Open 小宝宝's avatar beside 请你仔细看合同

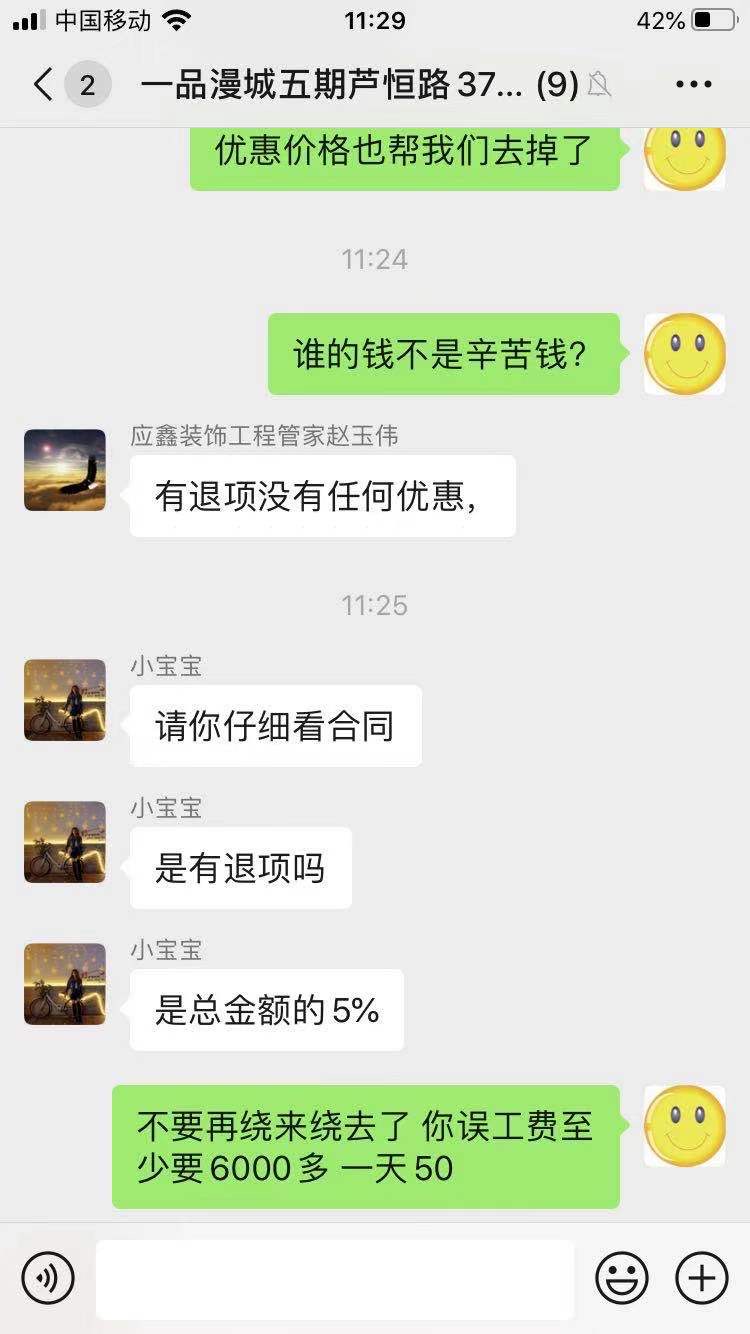click(65, 700)
